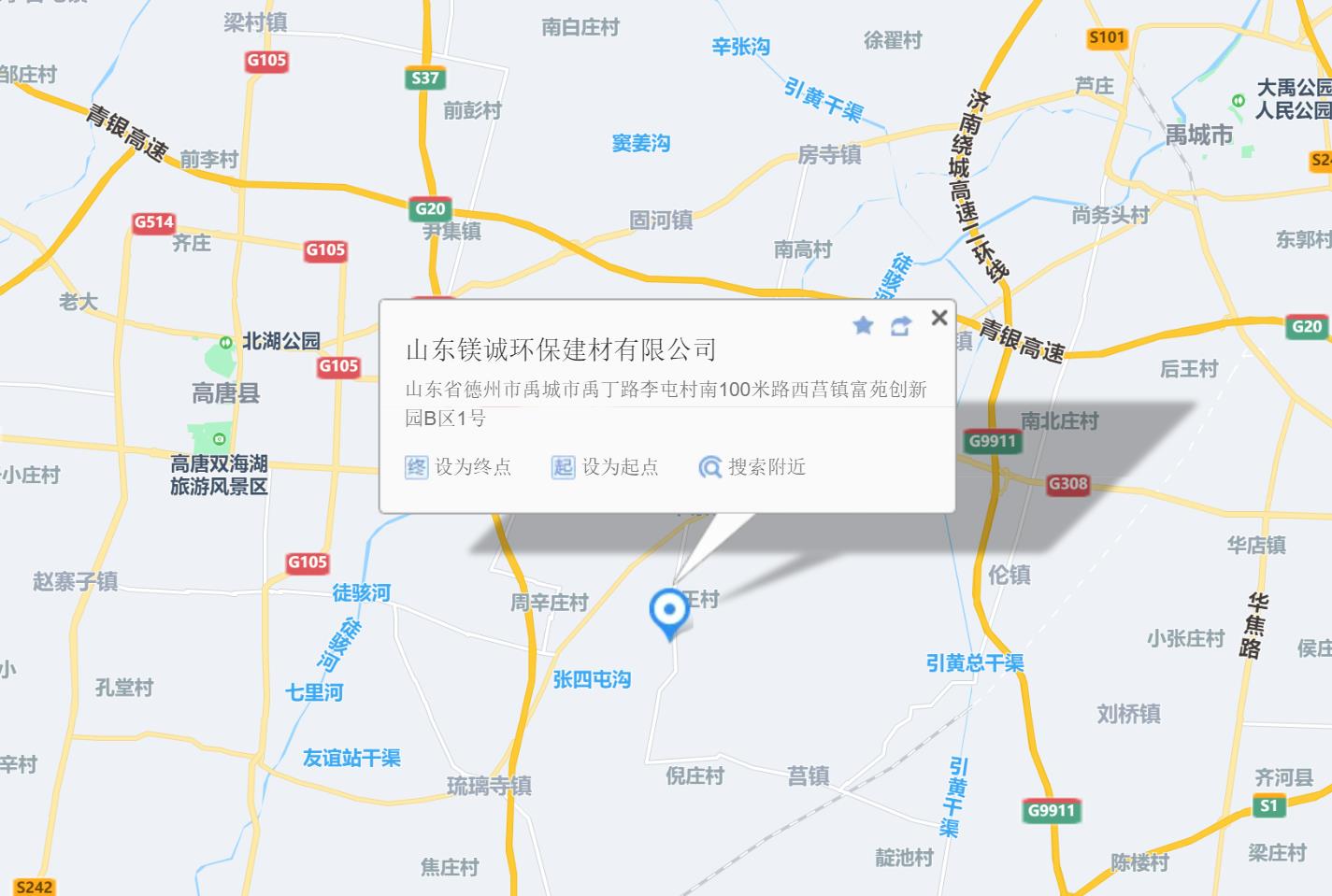Tap 搜索附近 to search nearby
This screenshot has width=1332, height=896.
click(x=753, y=467)
